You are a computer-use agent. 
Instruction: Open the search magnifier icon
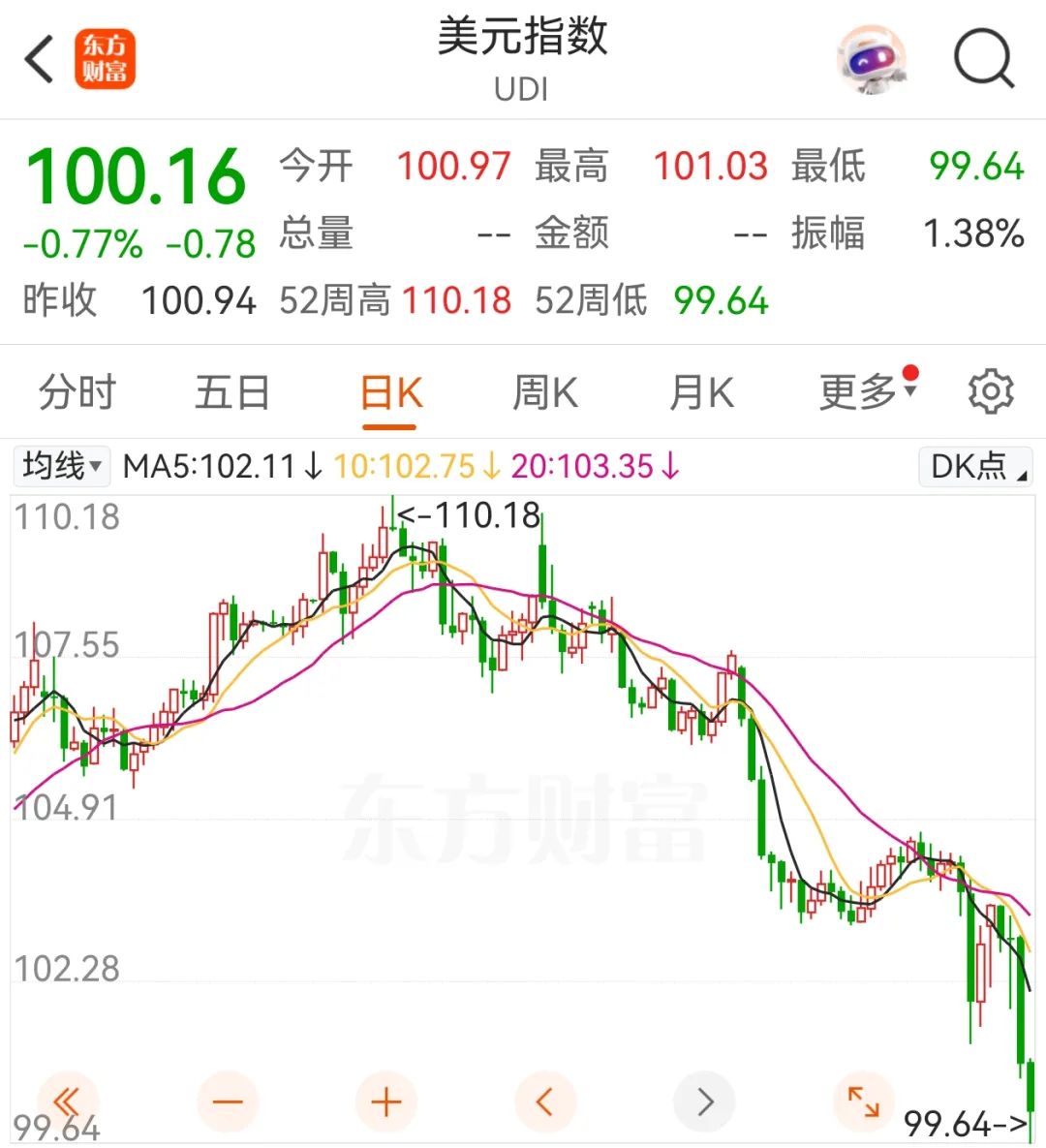pos(983,60)
